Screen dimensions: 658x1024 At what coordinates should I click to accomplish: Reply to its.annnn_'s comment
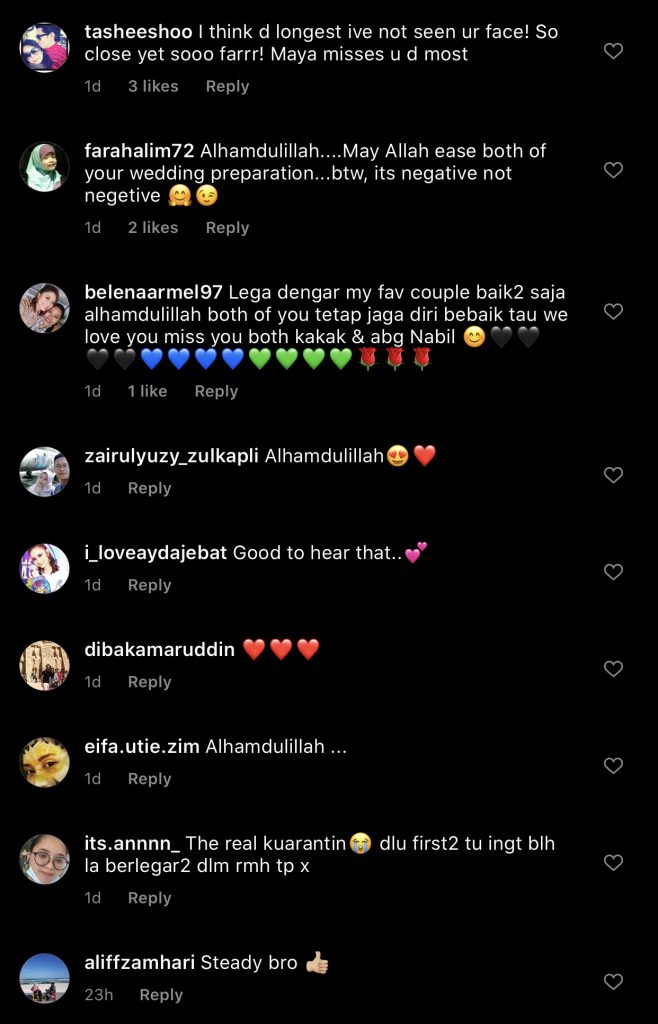pos(149,898)
